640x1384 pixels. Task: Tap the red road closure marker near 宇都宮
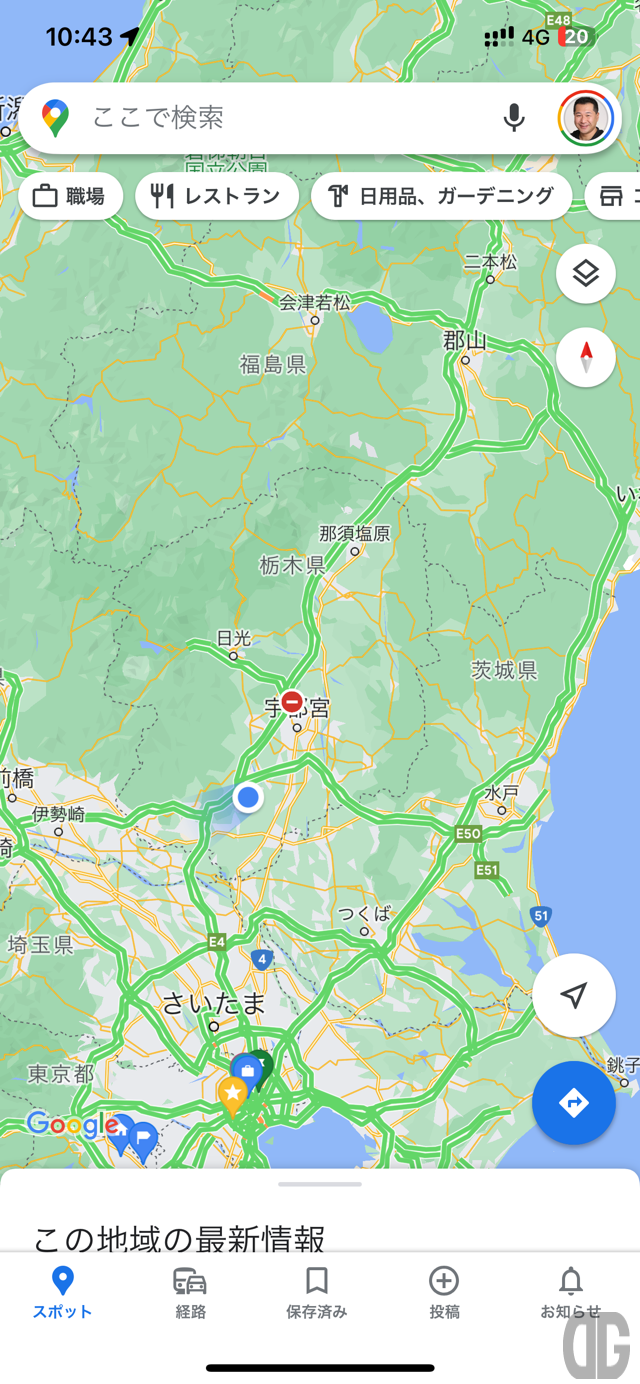(x=292, y=702)
